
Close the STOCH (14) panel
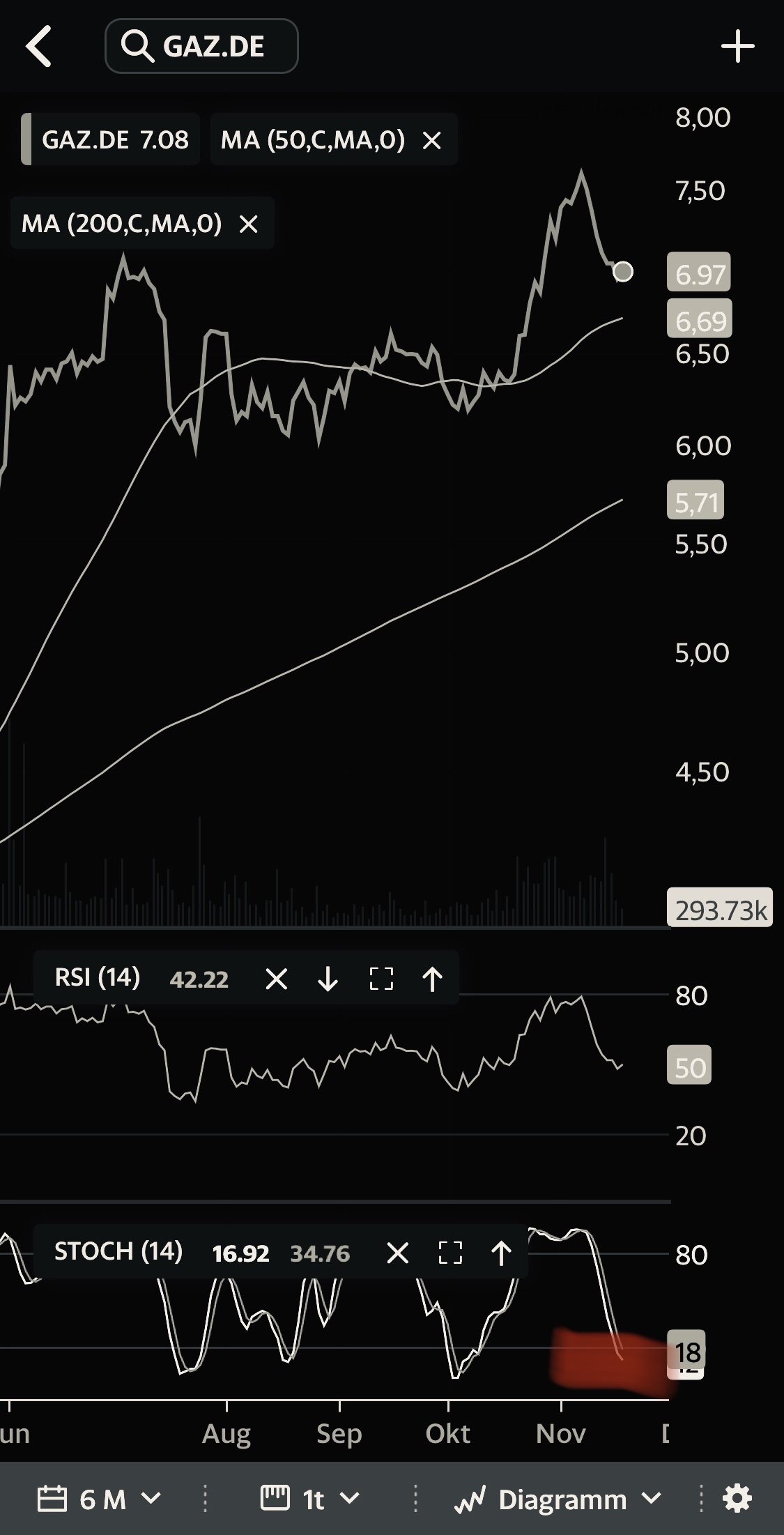pyautogui.click(x=398, y=1253)
